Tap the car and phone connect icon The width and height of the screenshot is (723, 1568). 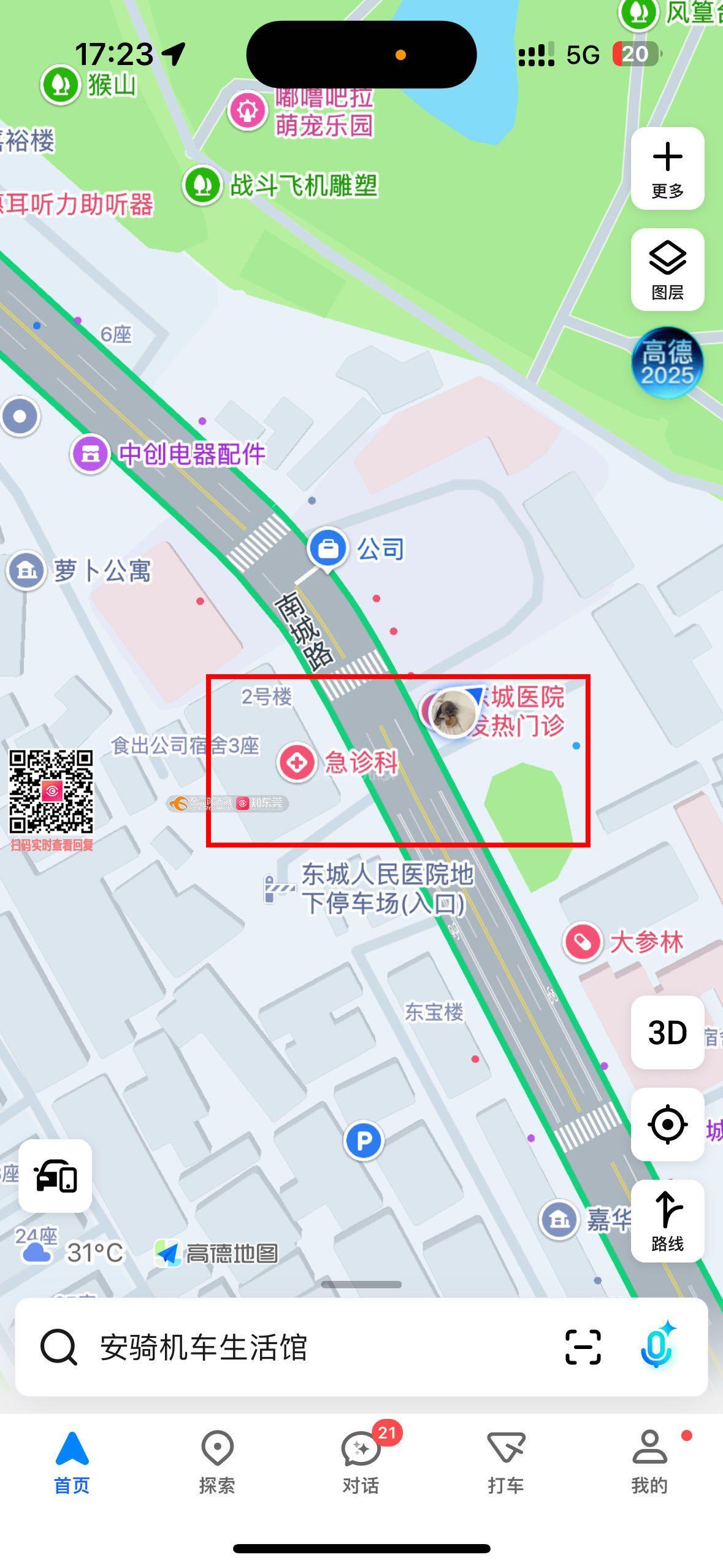(55, 1176)
